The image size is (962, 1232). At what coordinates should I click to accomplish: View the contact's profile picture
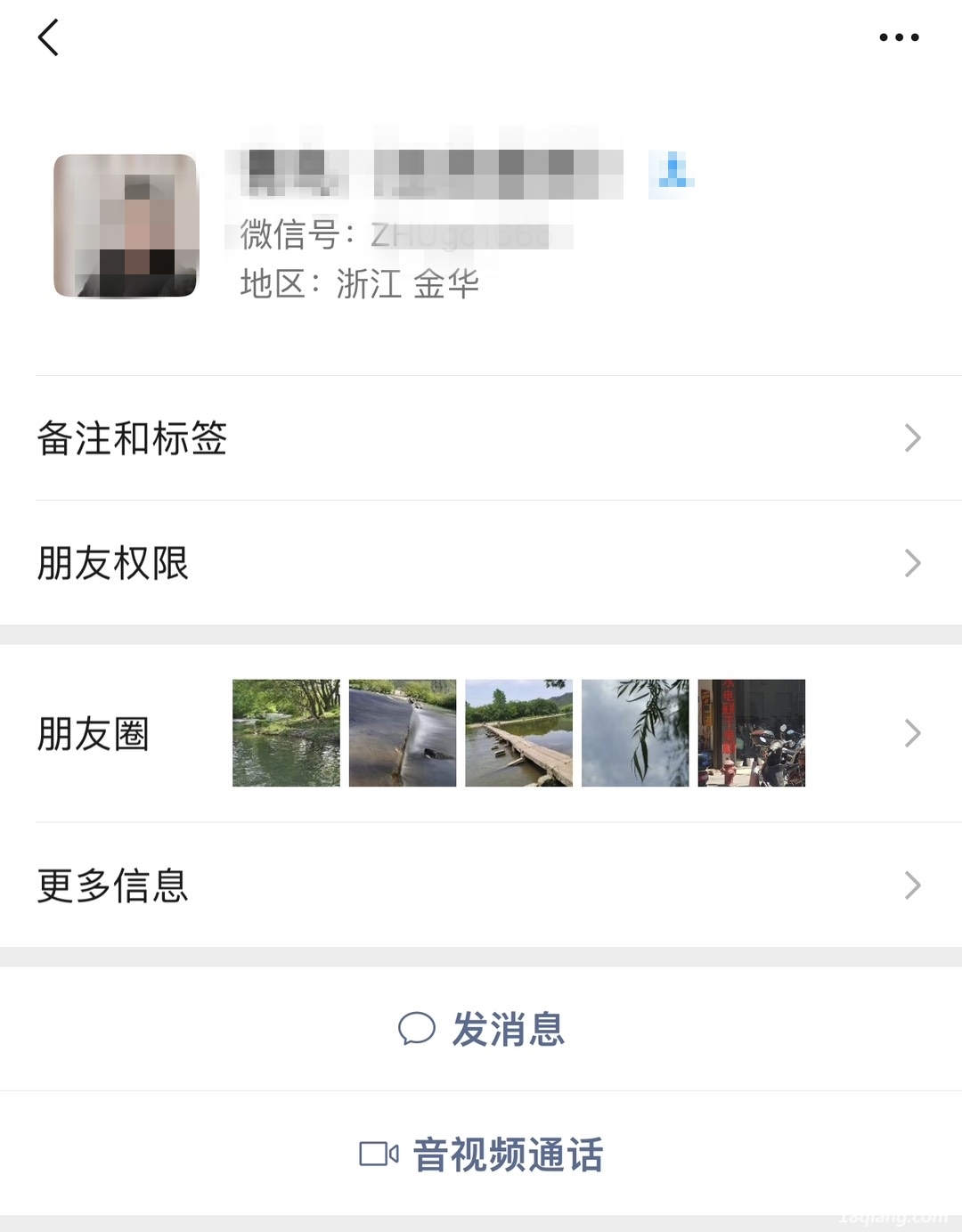126,225
